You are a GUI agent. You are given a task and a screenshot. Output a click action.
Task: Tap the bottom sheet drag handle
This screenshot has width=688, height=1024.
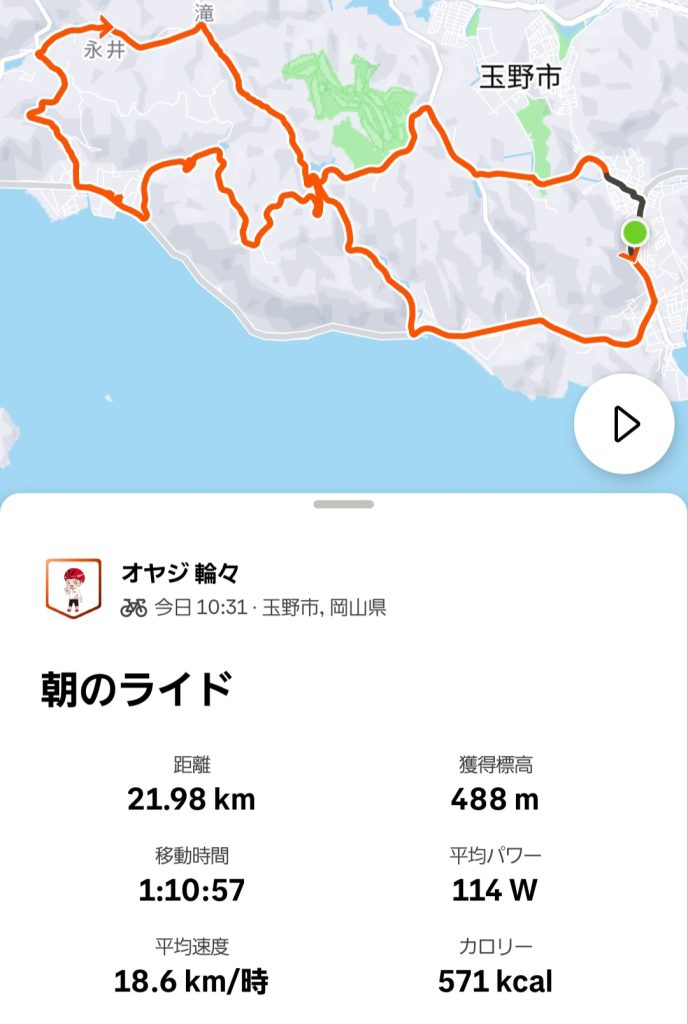[343, 504]
